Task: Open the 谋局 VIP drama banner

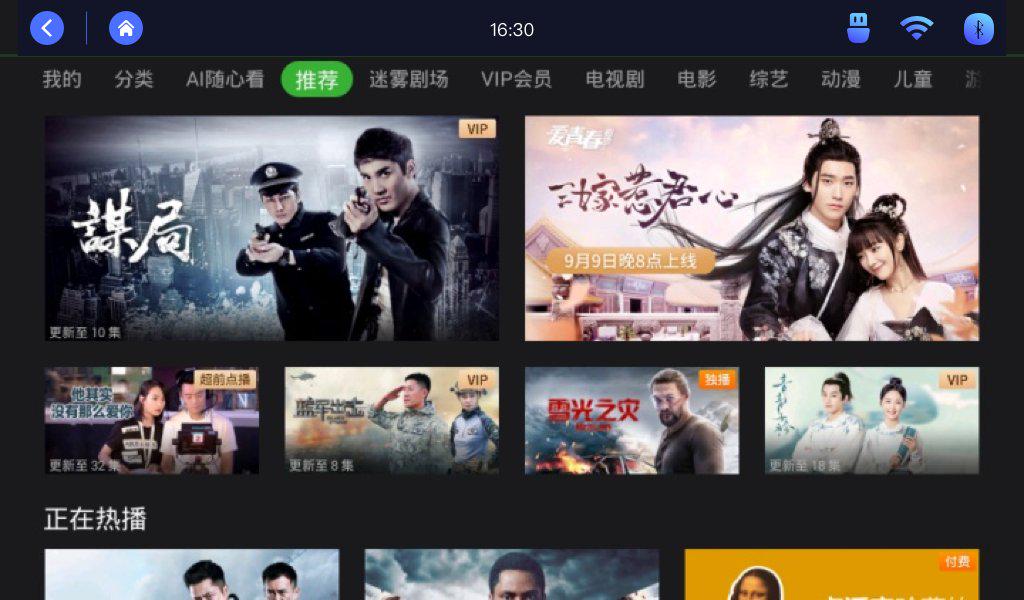Action: tap(271, 228)
